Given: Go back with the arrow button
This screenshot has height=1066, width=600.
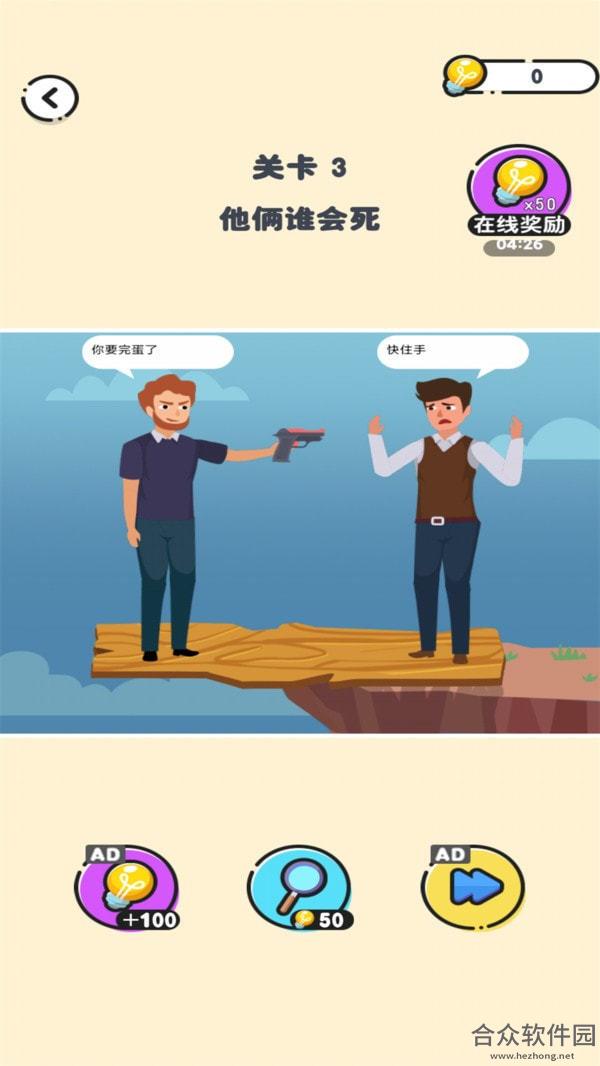Looking at the screenshot, I should [x=50, y=99].
